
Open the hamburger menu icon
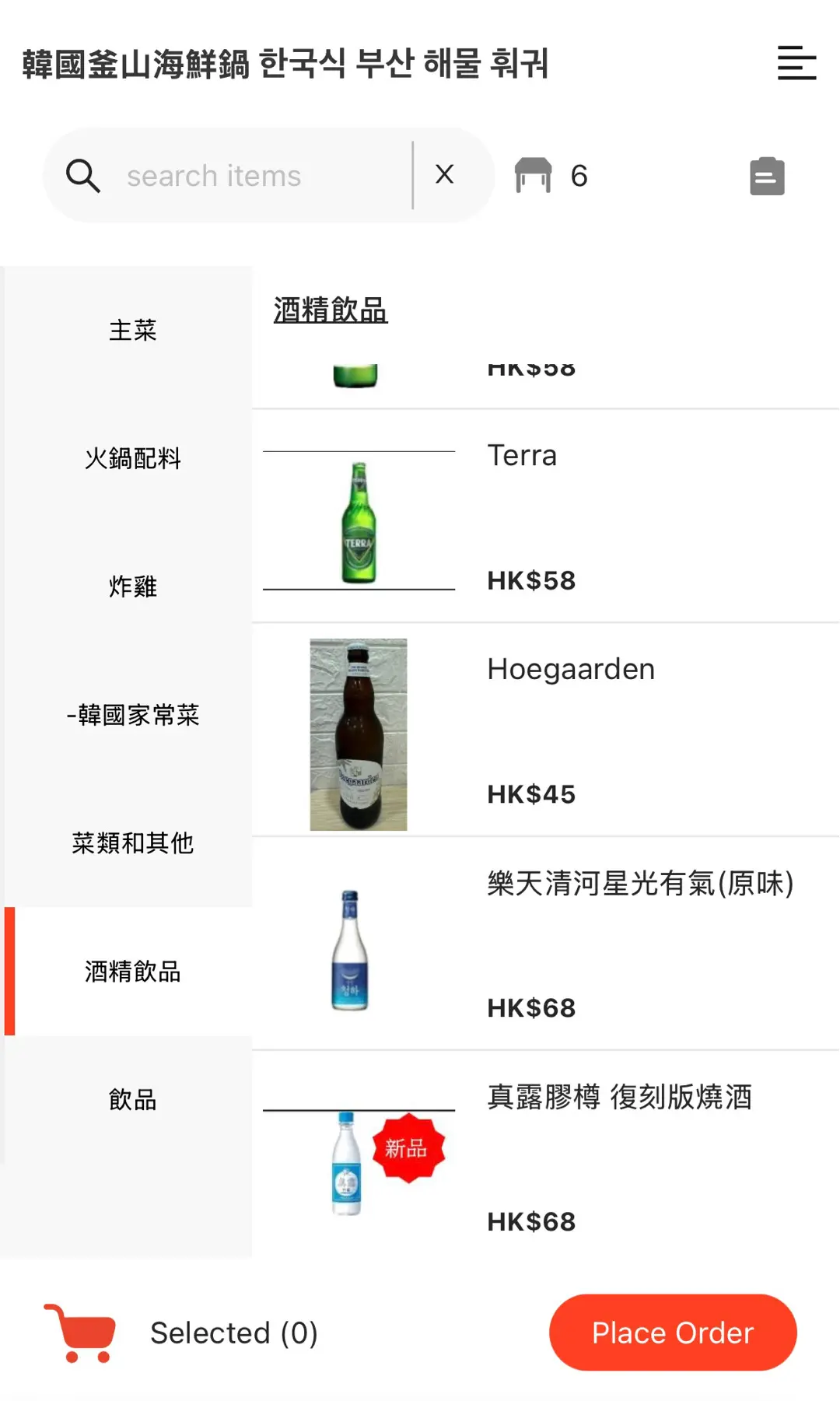[796, 63]
